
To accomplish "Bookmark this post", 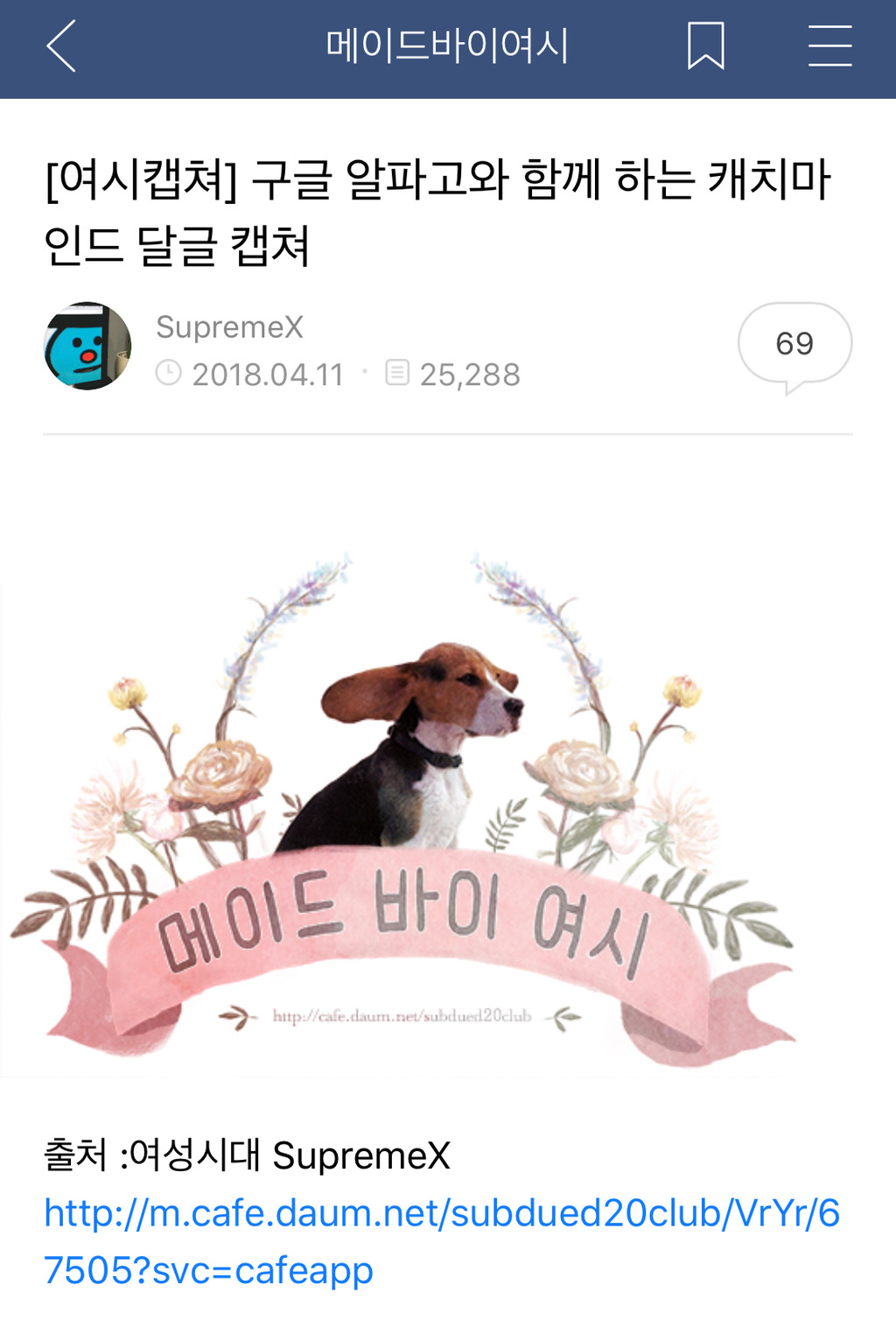I will coord(705,46).
